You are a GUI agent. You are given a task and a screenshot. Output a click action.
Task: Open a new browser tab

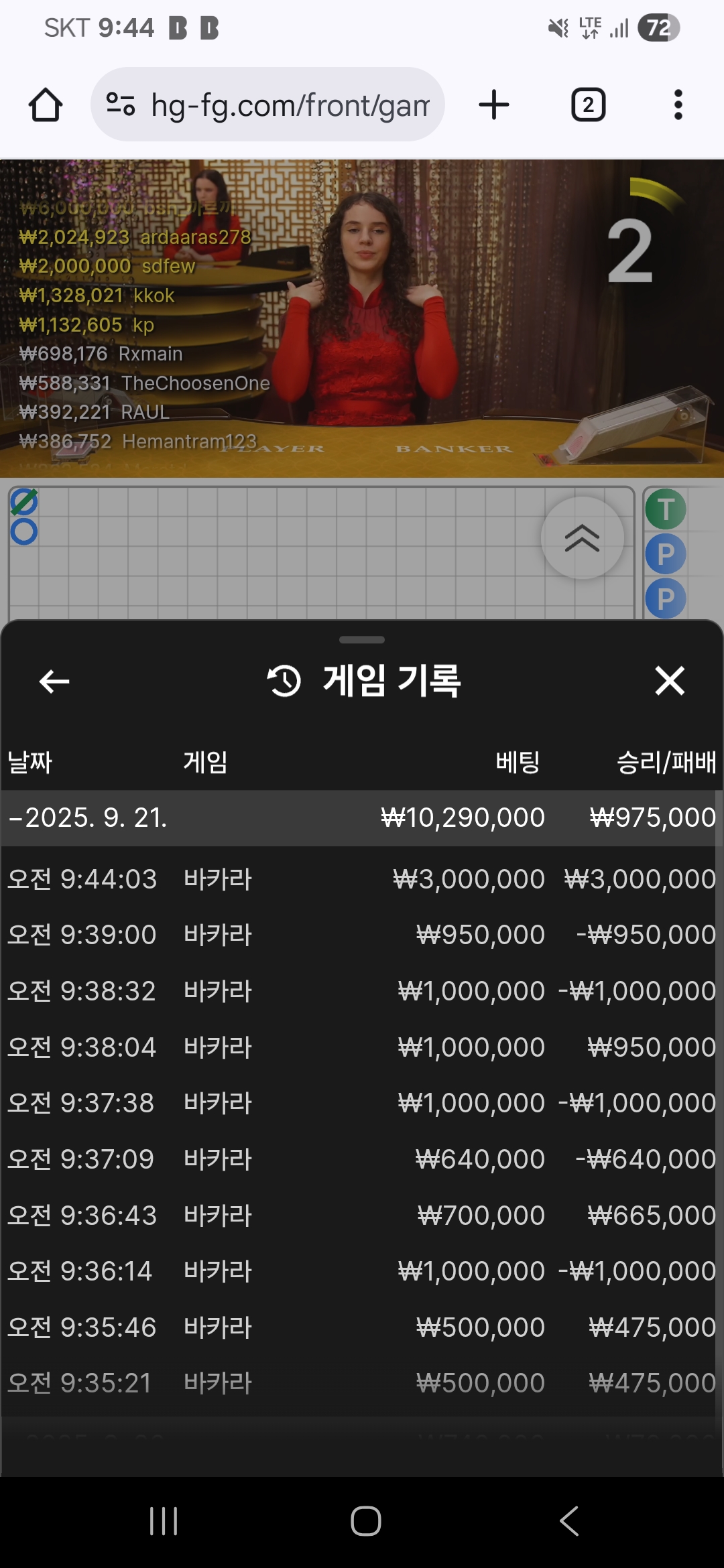494,105
